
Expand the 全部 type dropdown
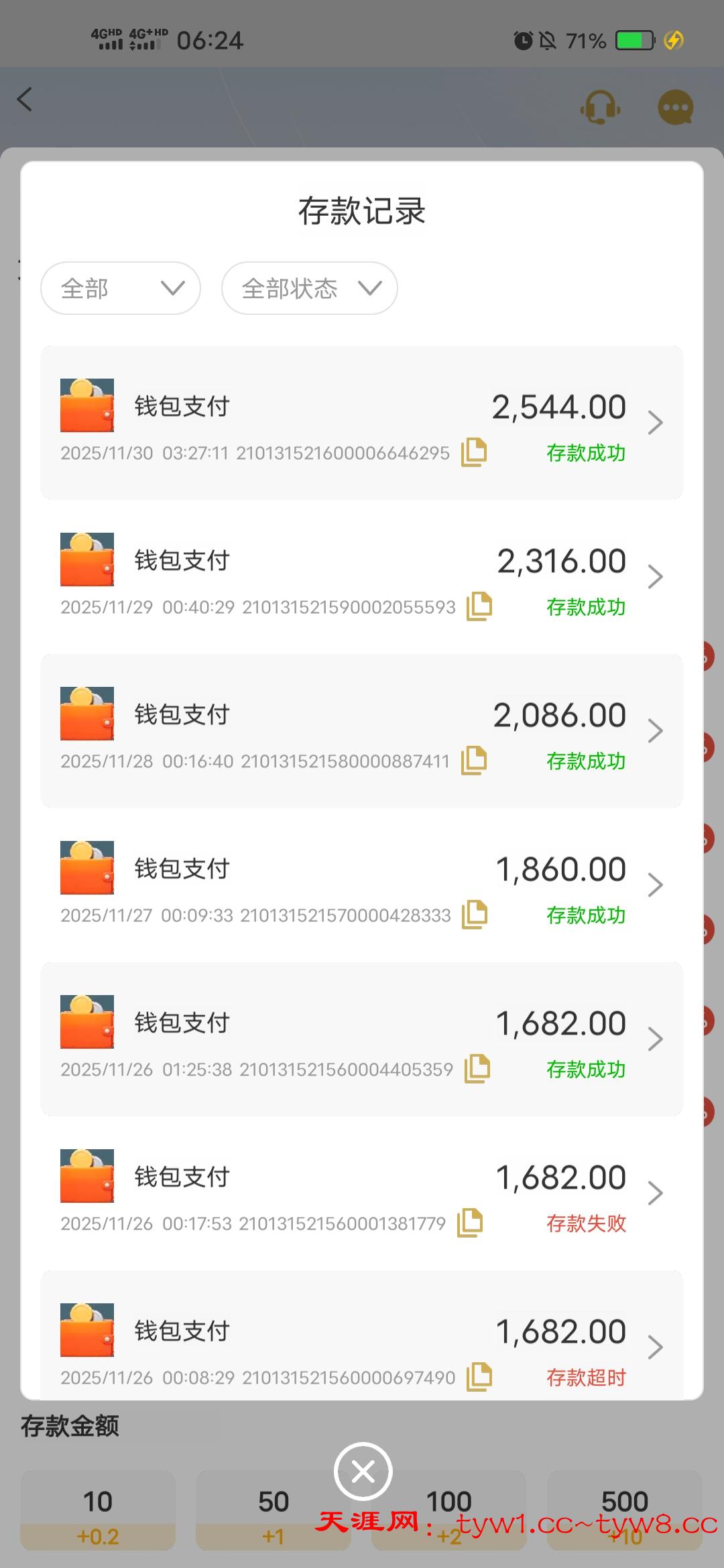(x=121, y=288)
